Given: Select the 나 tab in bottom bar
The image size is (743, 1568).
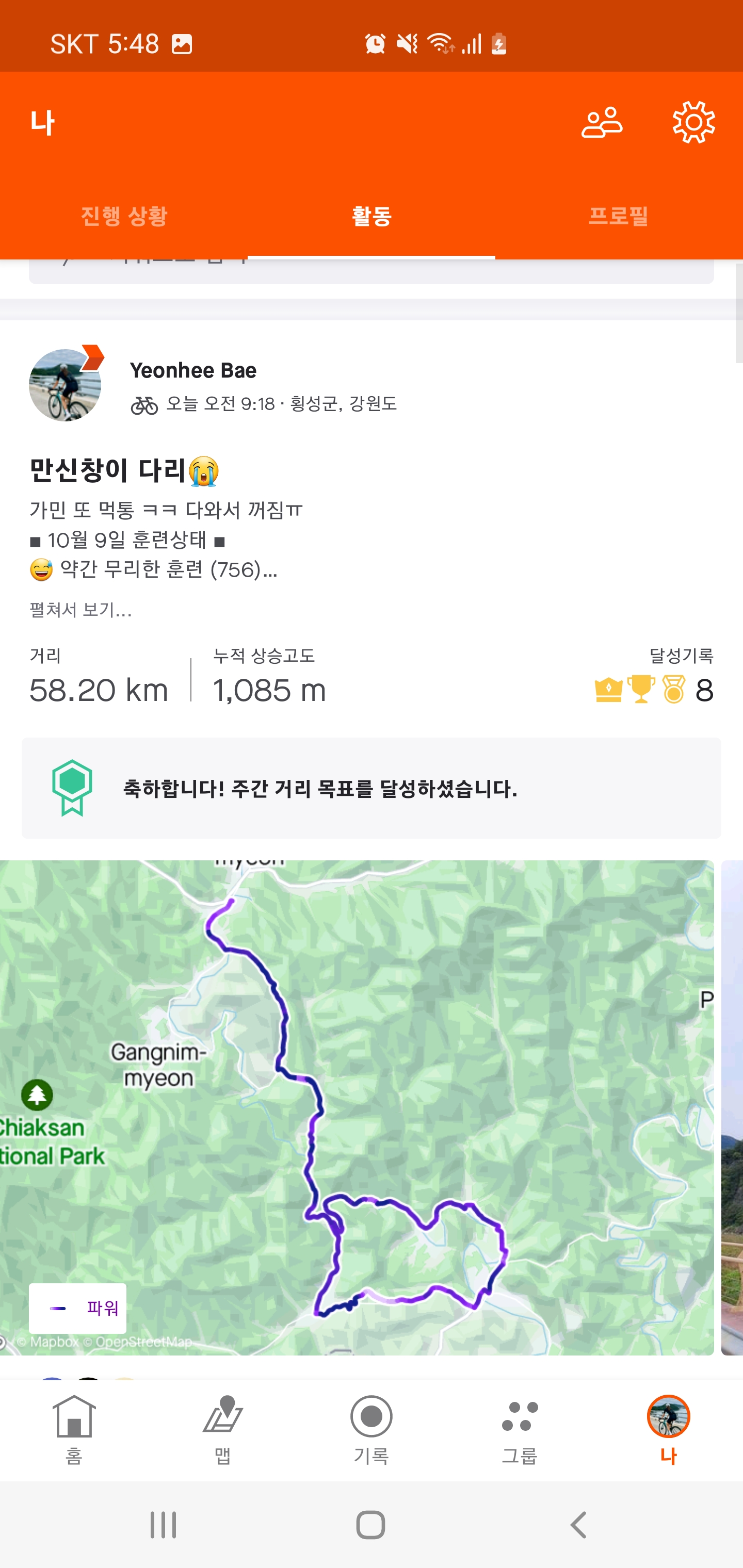Looking at the screenshot, I should click(x=669, y=1429).
